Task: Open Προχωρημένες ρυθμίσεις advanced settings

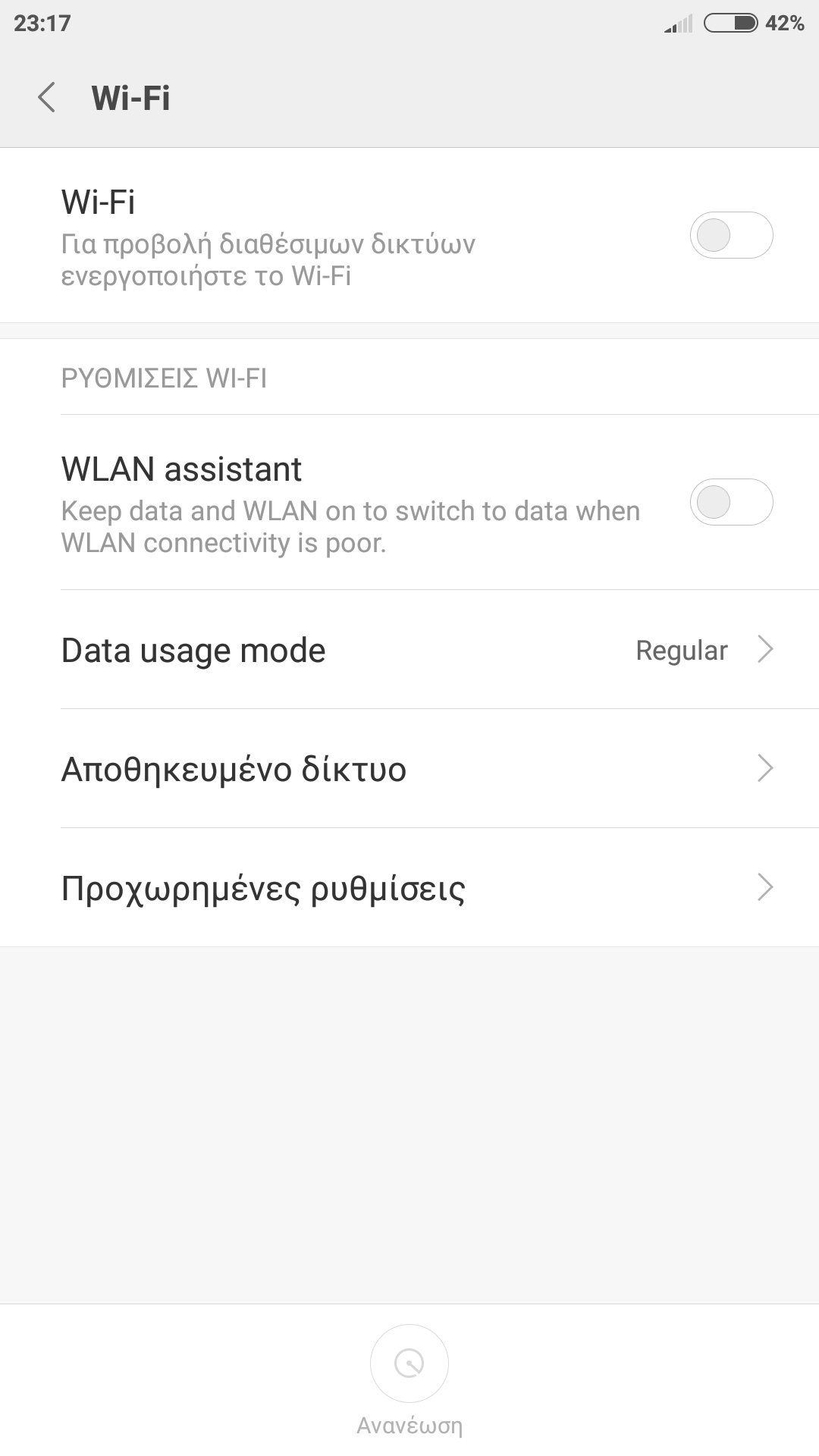Action: pyautogui.click(x=409, y=888)
